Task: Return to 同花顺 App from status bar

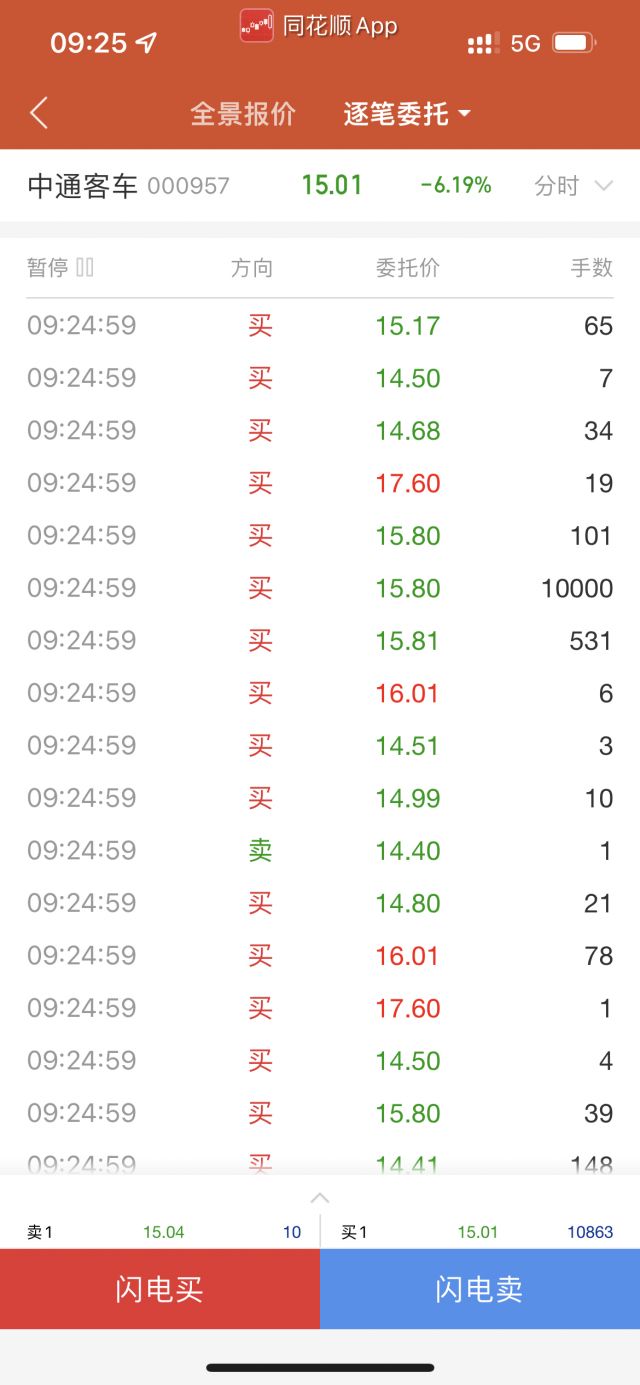Action: coord(320,26)
